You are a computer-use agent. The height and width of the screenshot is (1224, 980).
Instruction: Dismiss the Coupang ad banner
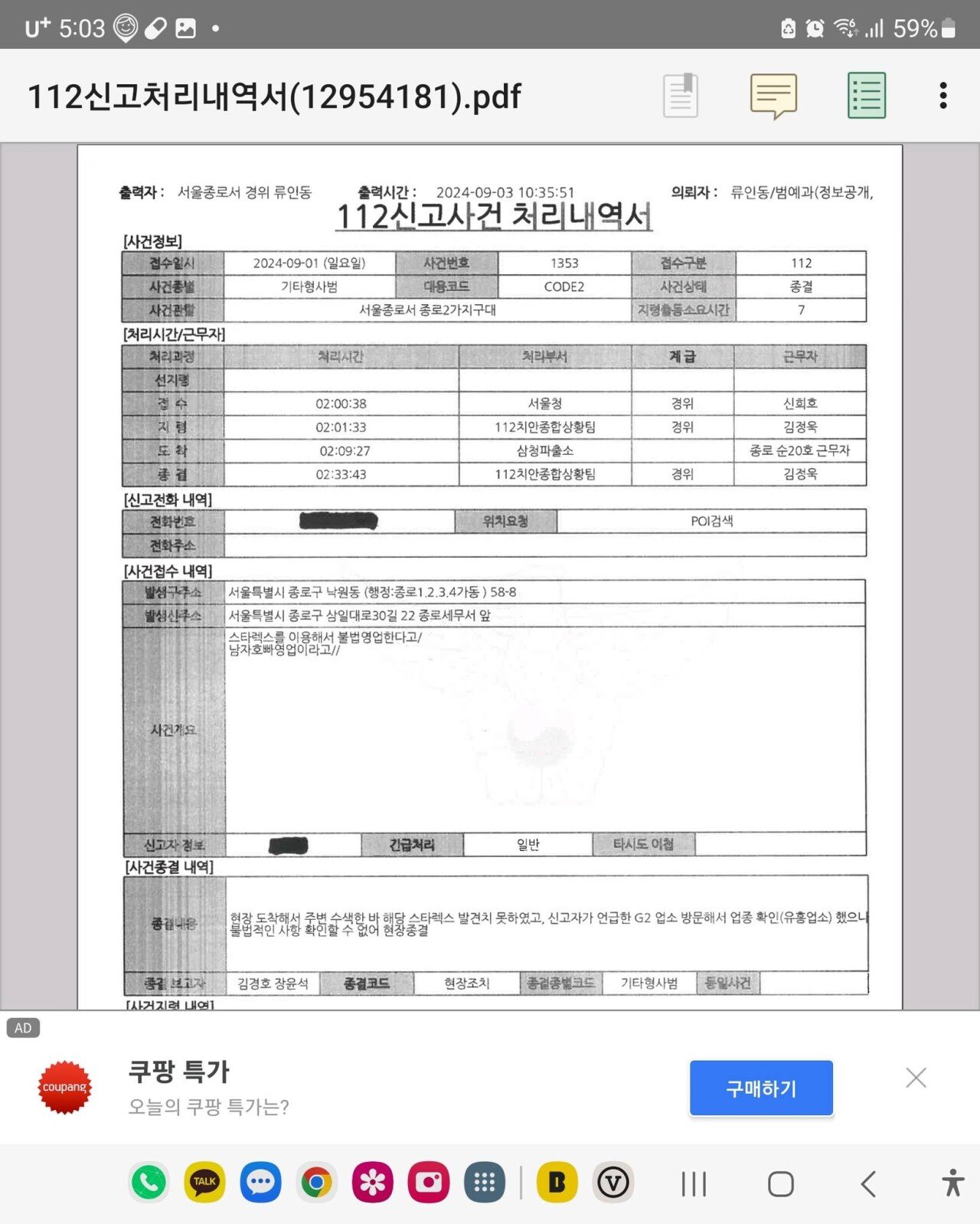(x=916, y=1078)
